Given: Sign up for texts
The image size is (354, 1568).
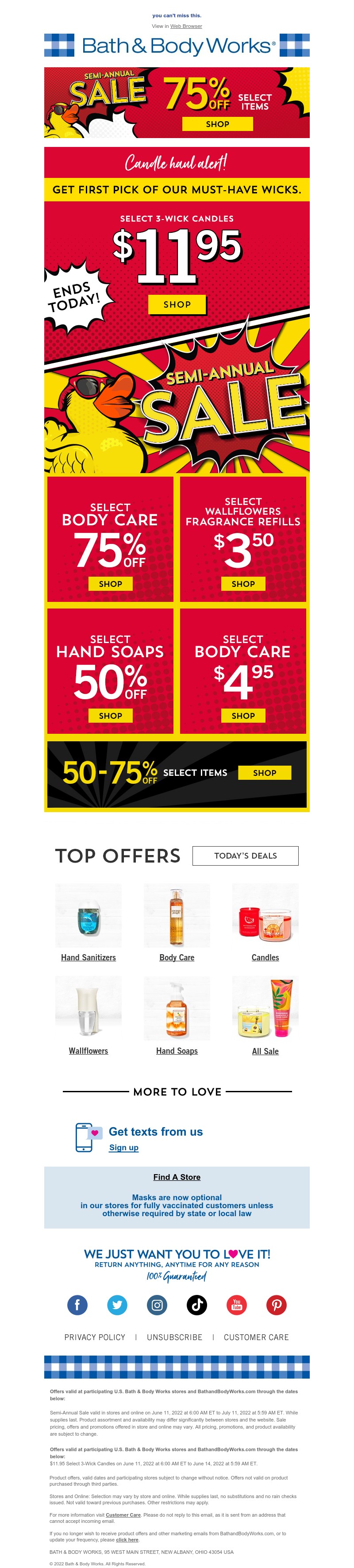Looking at the screenshot, I should [123, 1148].
